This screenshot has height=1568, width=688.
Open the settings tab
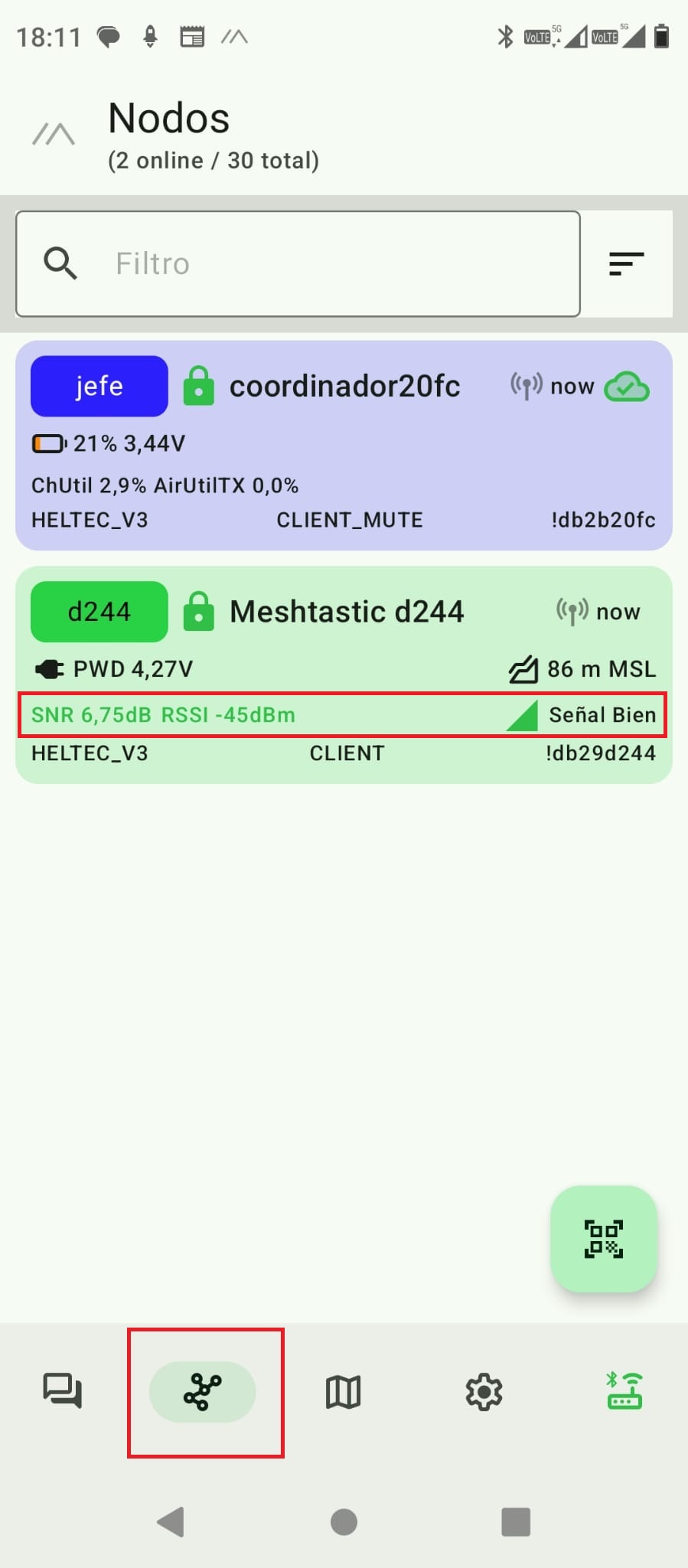tap(484, 1391)
